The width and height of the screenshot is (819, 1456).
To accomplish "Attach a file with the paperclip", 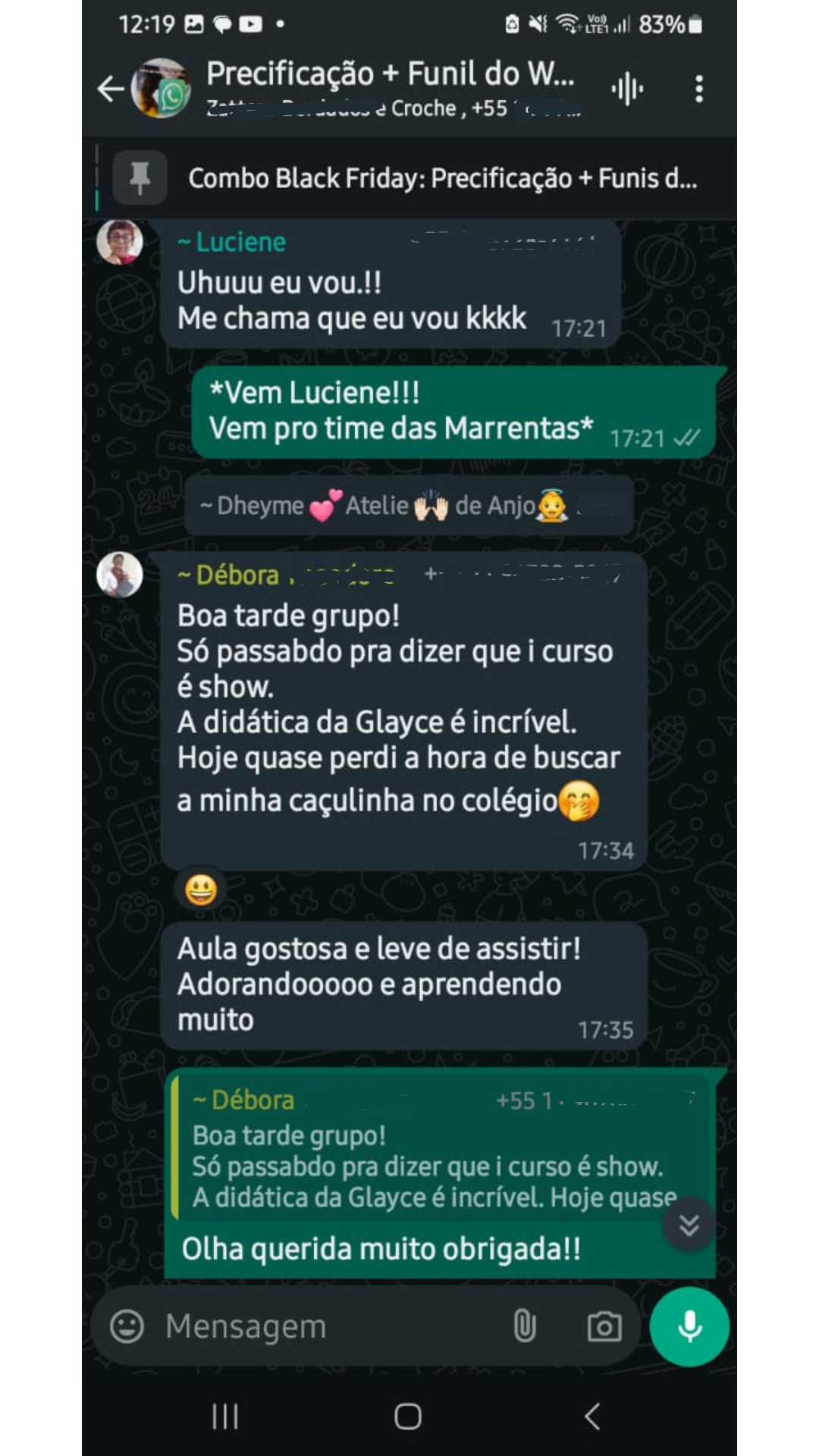I will tap(525, 1326).
